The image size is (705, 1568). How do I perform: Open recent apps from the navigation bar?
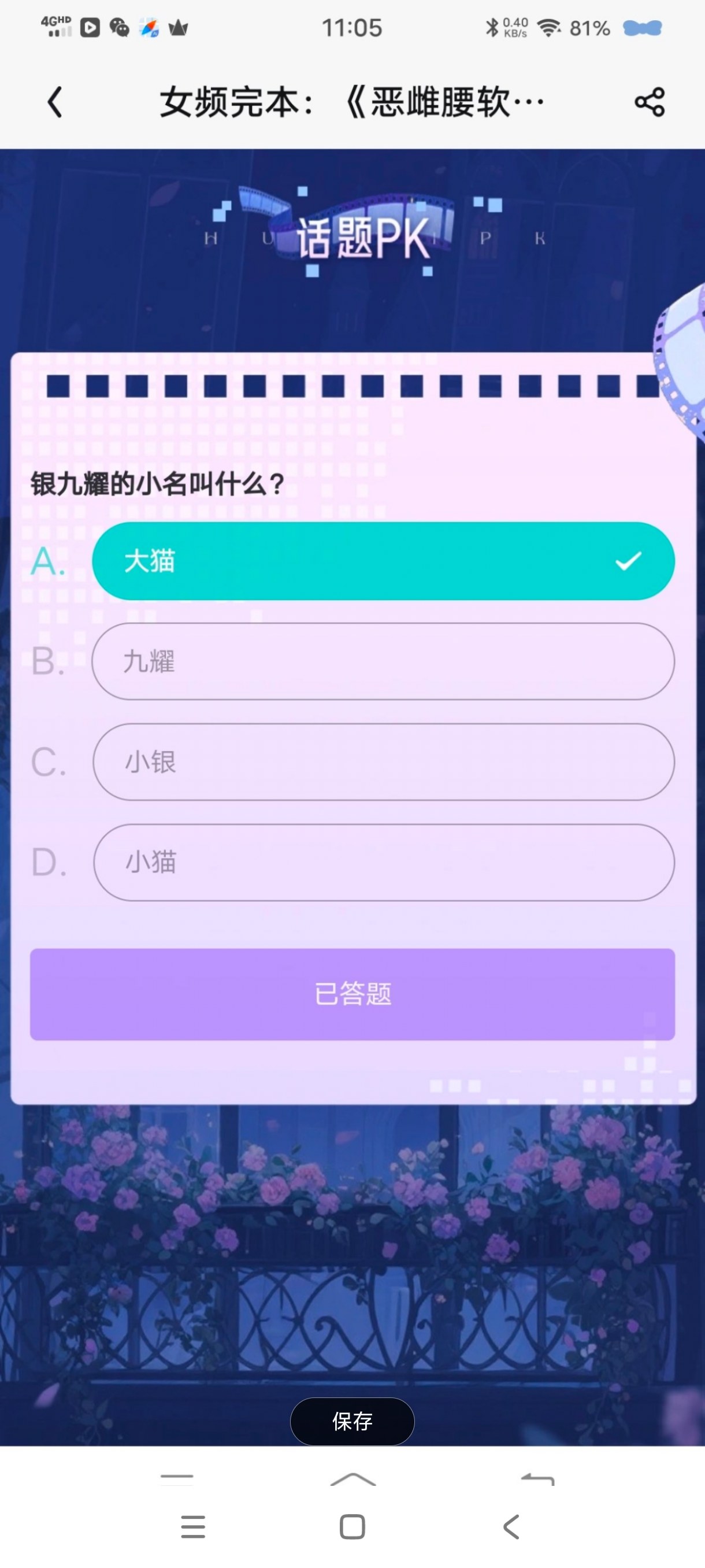point(193,1526)
